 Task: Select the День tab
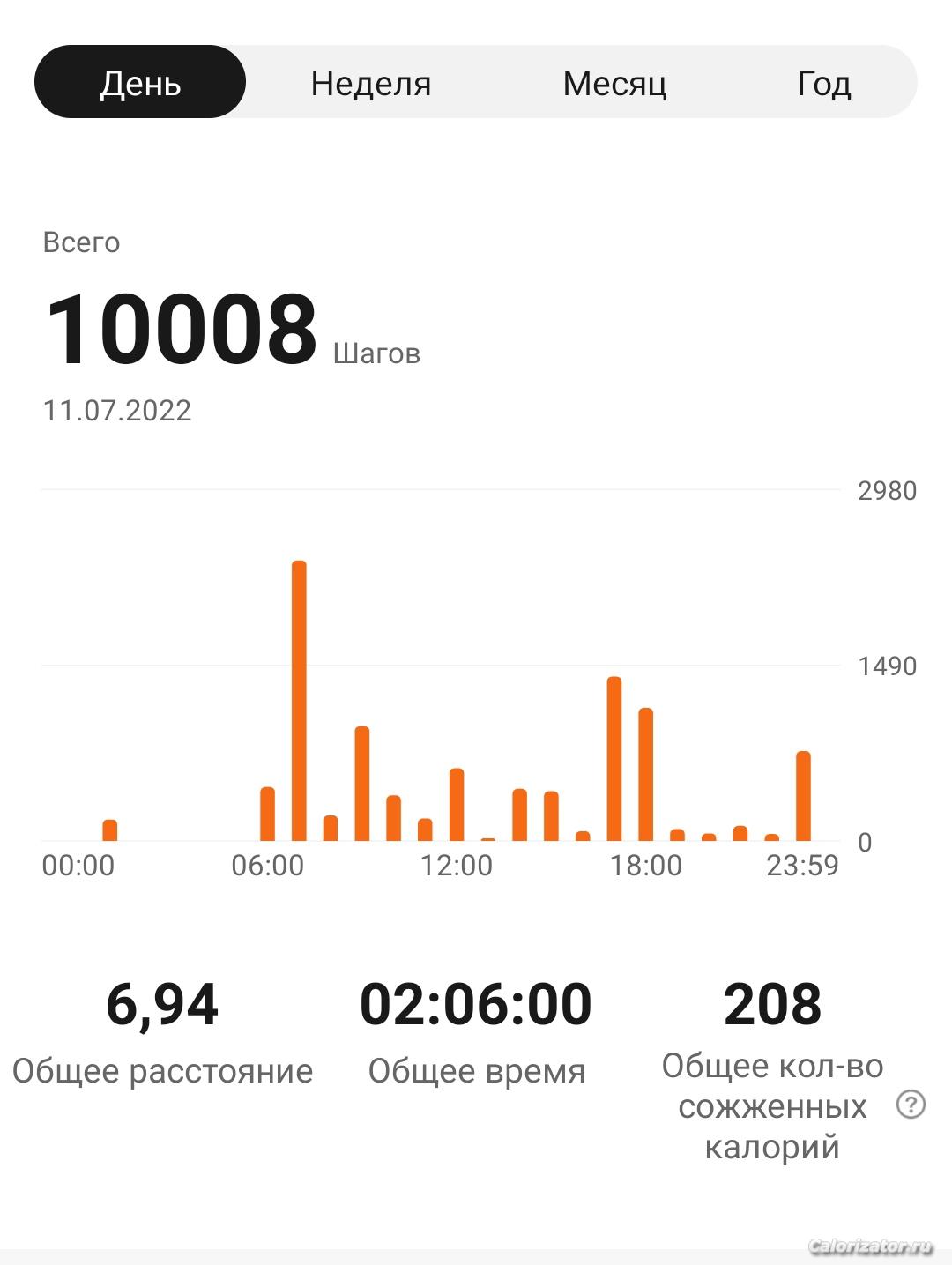pyautogui.click(x=140, y=83)
